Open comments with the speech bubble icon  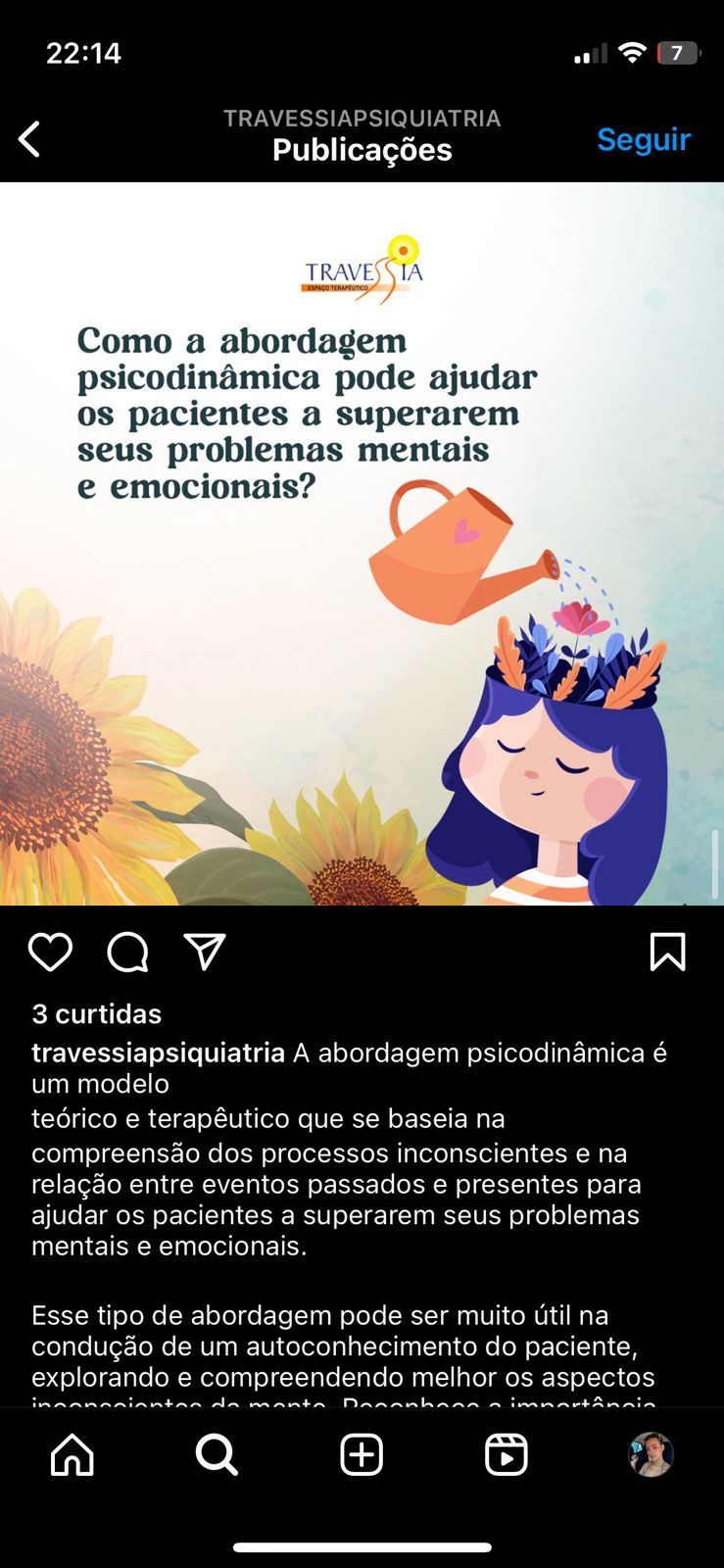(127, 952)
